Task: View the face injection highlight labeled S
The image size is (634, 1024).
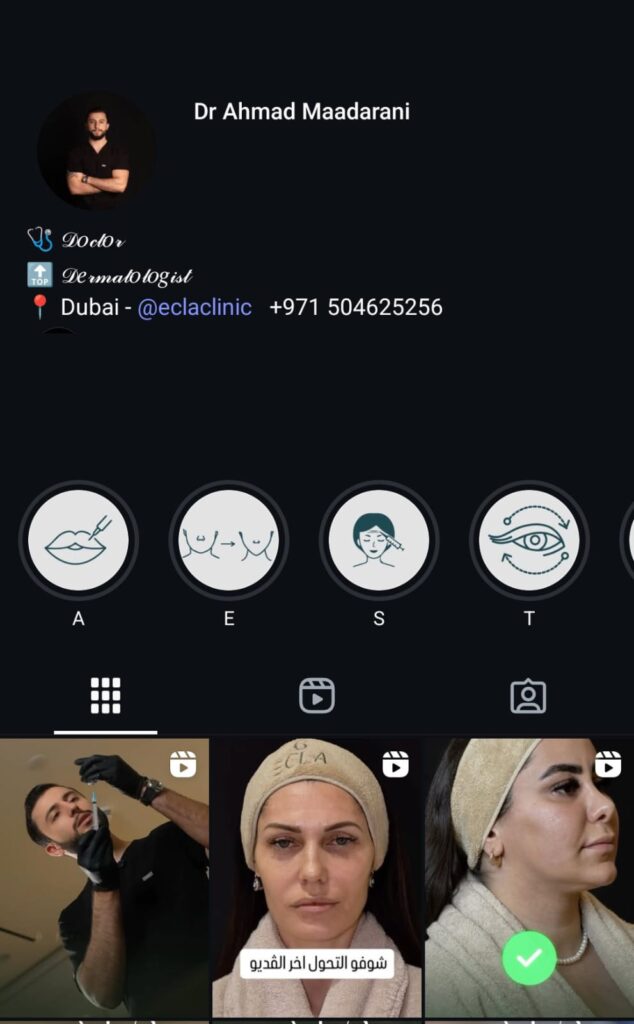Action: tap(378, 540)
